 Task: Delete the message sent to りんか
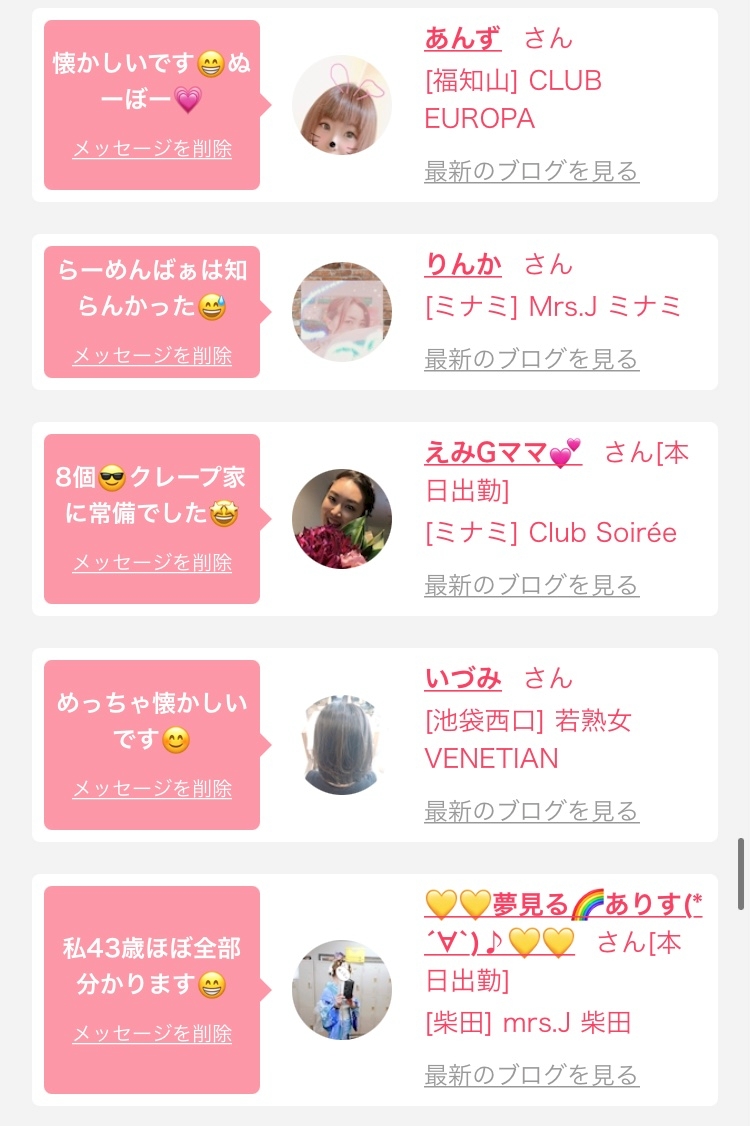[x=152, y=356]
